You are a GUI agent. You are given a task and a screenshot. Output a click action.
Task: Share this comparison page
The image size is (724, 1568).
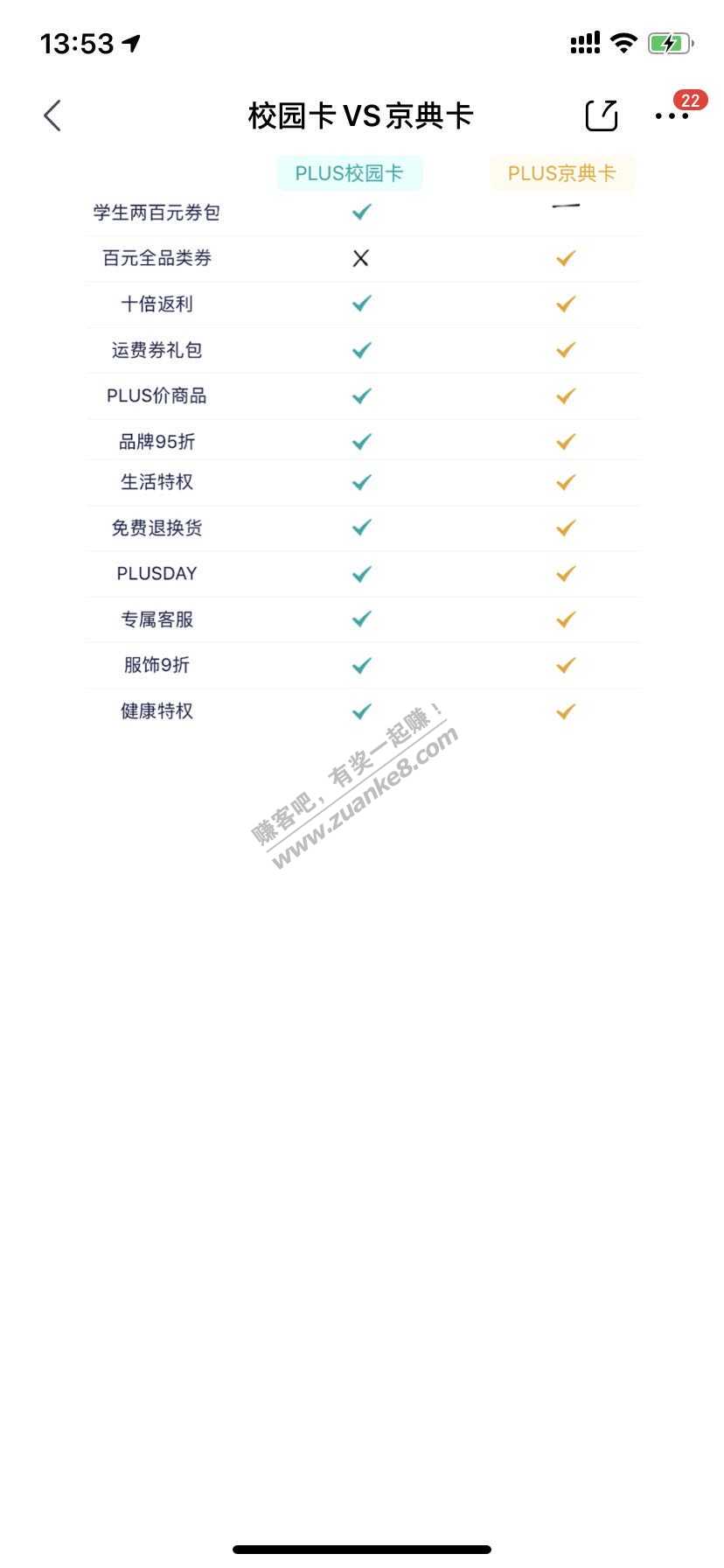click(601, 115)
